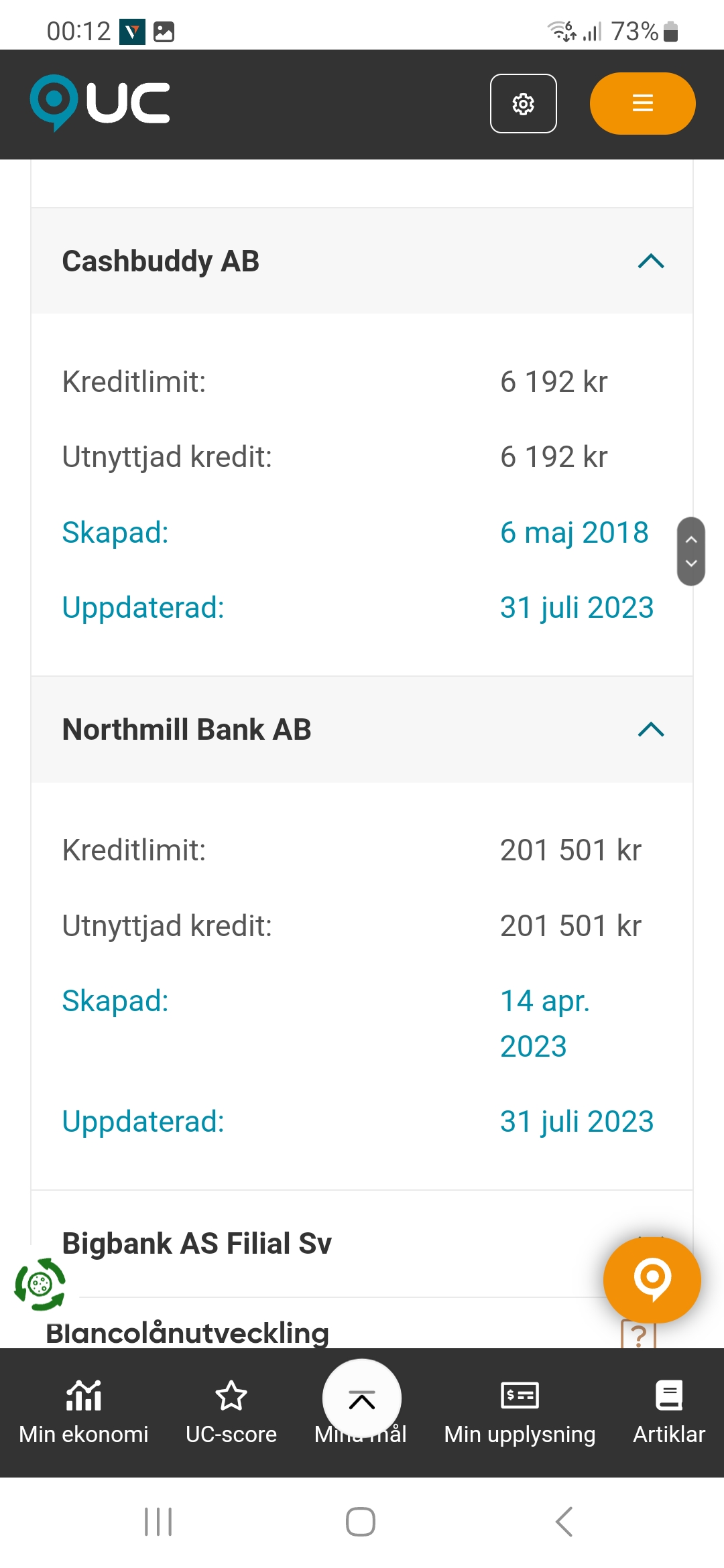Open the settings gear in the header
The image size is (724, 1568).
(x=523, y=104)
